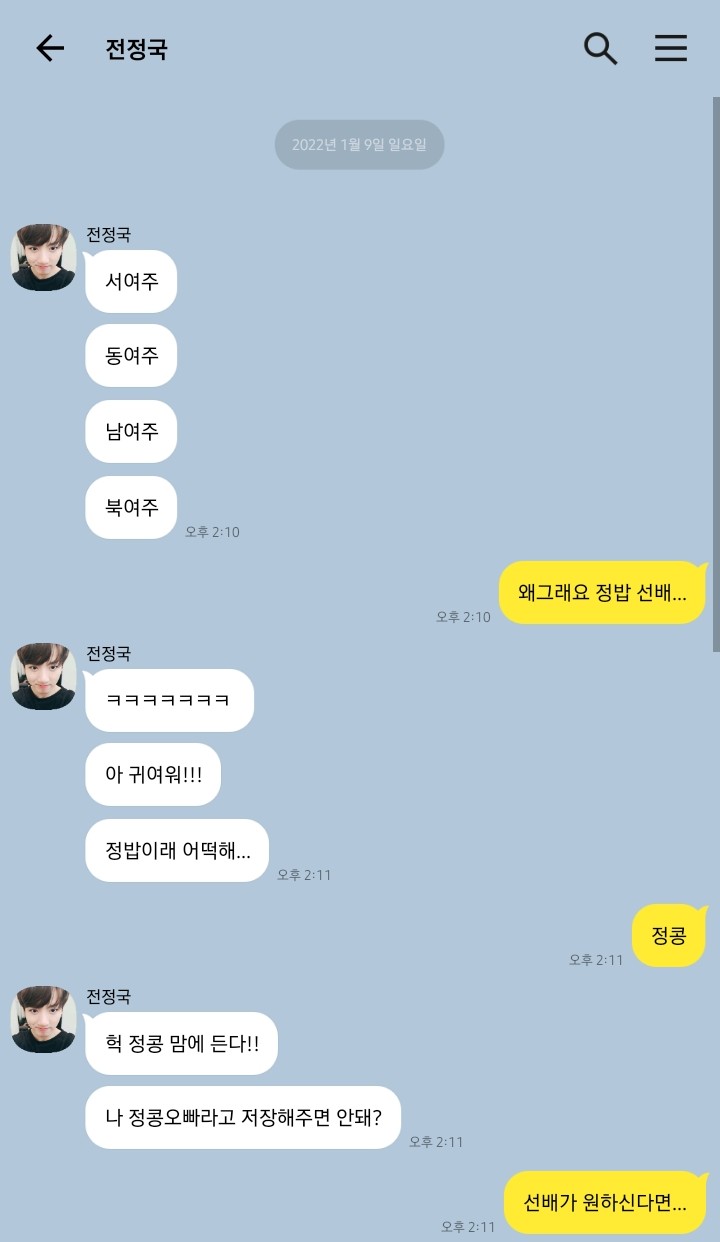View 전정국's avatar beside the ㅋㅋㅋㅋㅋㅋㅋ message

point(43,677)
